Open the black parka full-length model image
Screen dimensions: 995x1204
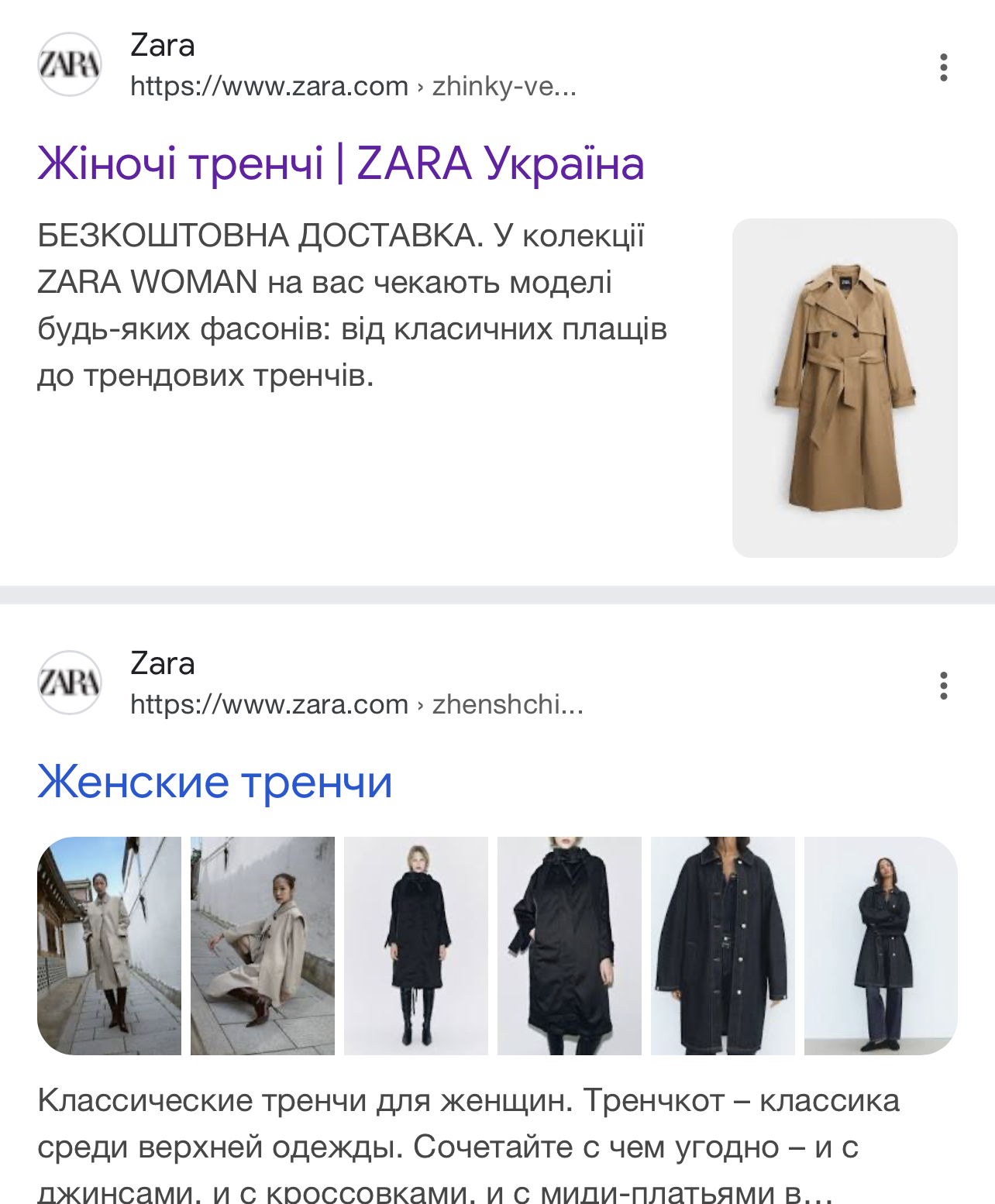pos(416,945)
